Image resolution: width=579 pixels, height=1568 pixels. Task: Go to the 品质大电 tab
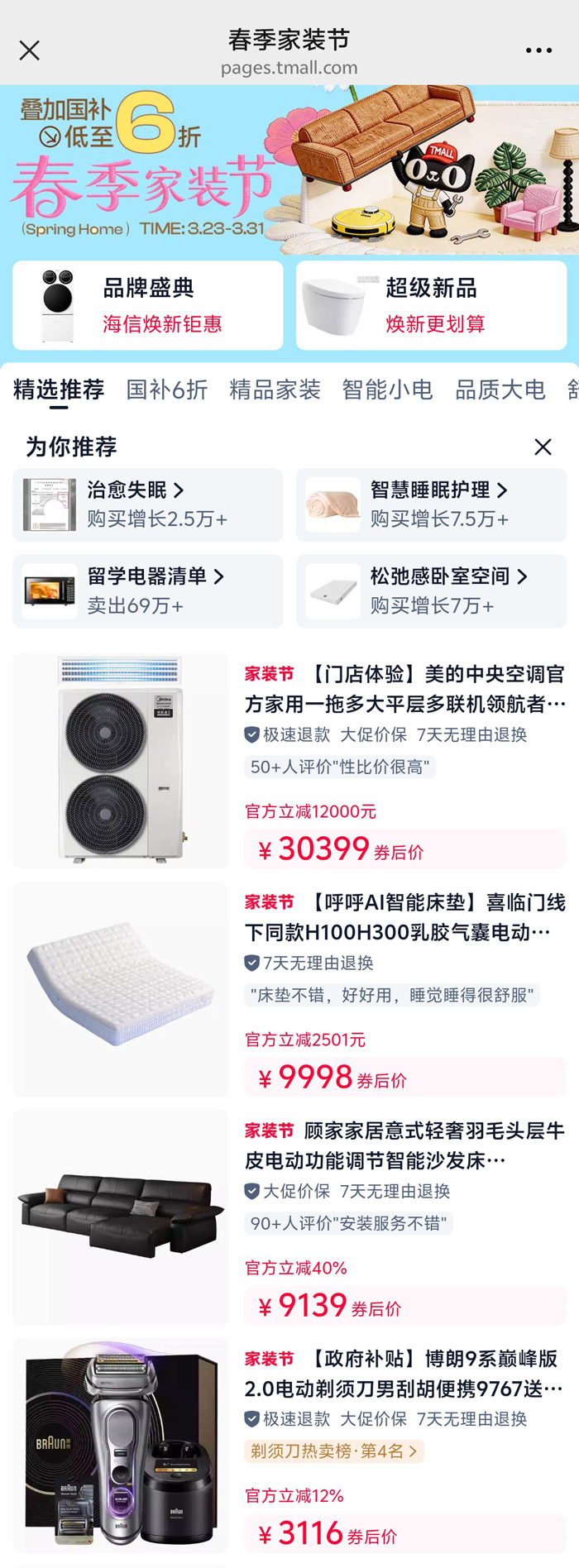(500, 390)
